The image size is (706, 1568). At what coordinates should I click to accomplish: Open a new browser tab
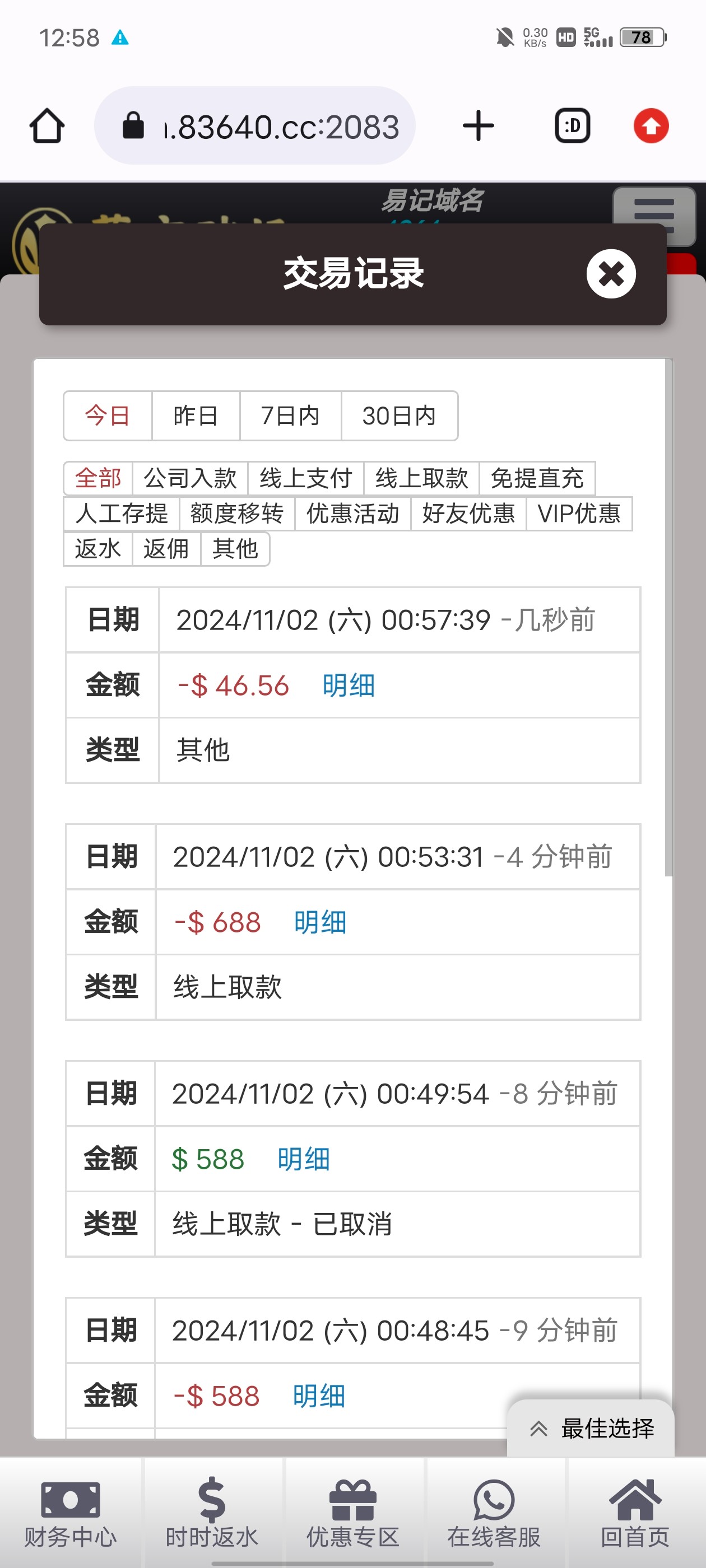pos(478,126)
